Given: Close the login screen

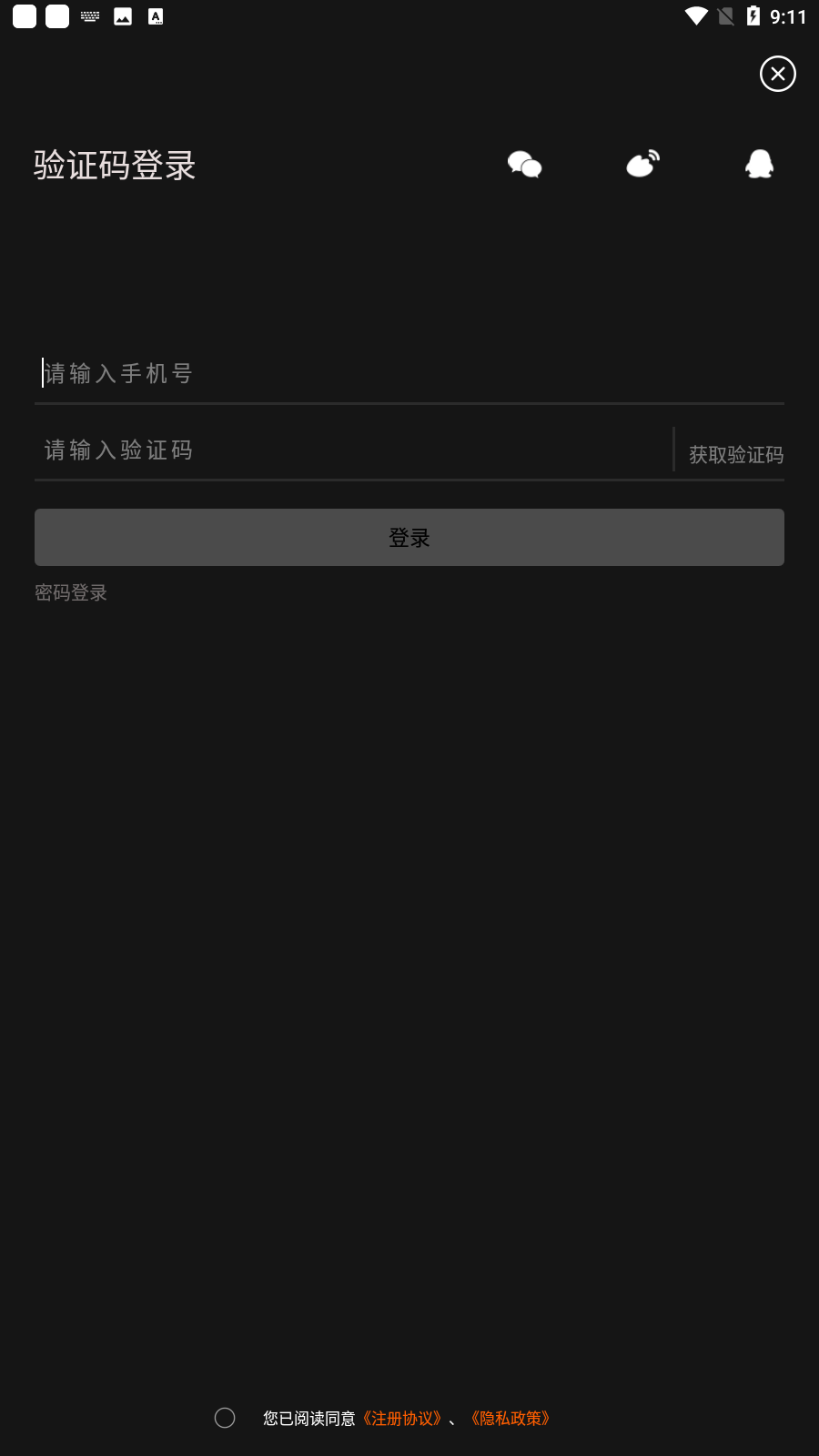Looking at the screenshot, I should [778, 74].
